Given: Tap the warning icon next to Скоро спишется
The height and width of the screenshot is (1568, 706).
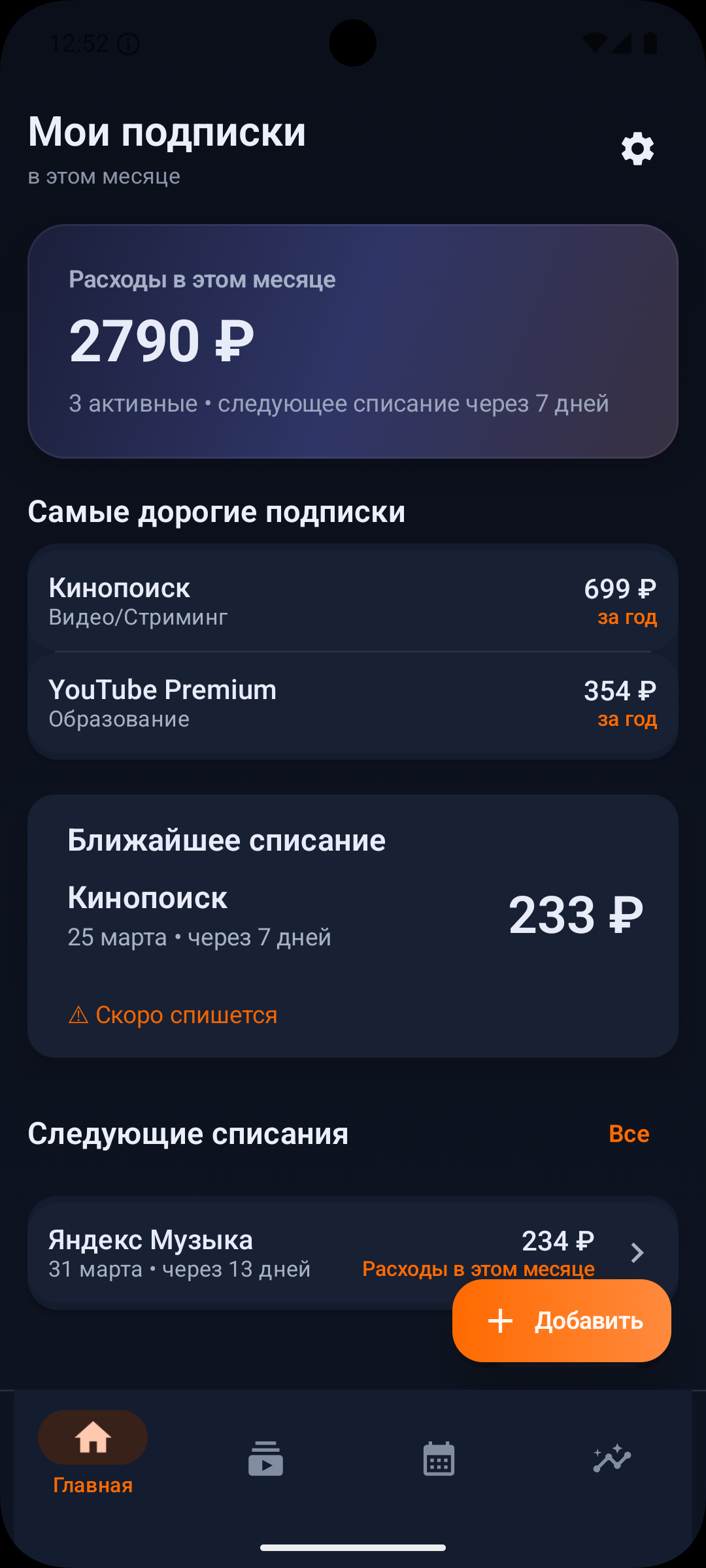Looking at the screenshot, I should tap(78, 1015).
